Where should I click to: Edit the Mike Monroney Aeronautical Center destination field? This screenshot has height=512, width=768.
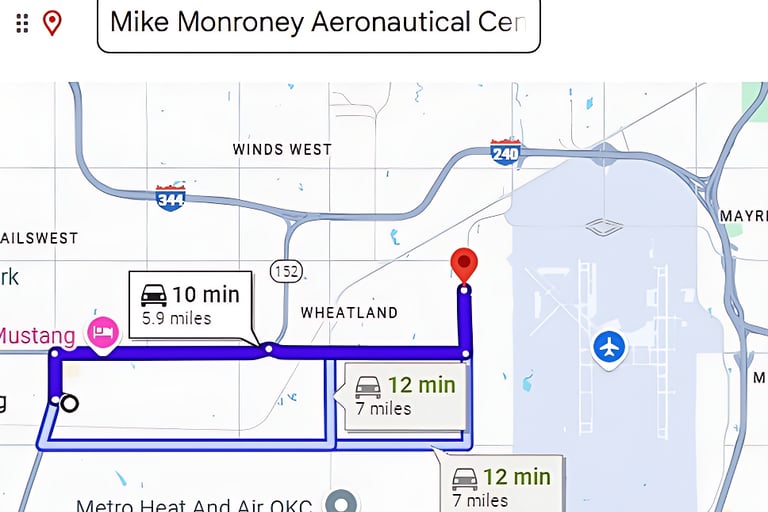click(318, 24)
